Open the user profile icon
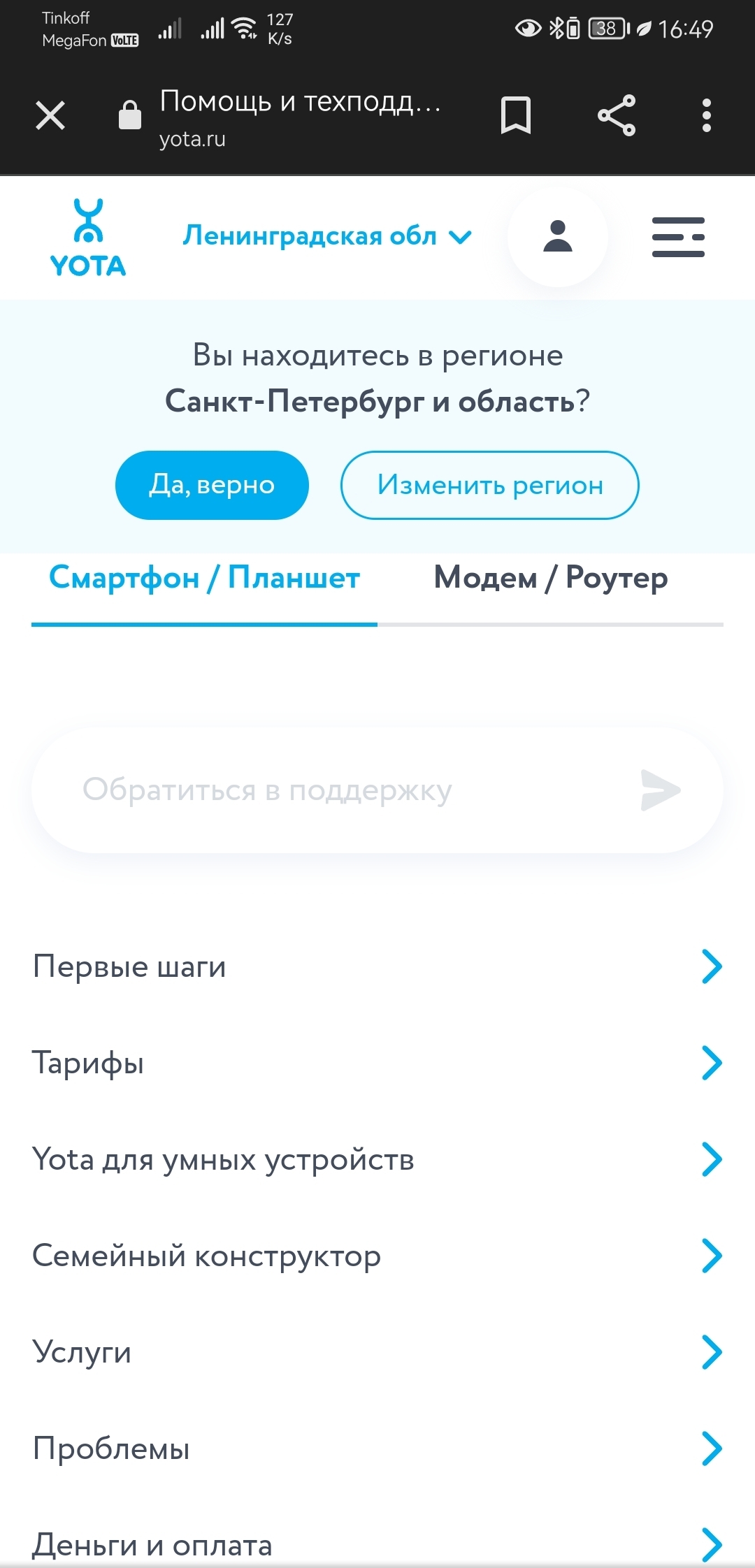Screen dimensions: 755x1568 558,237
